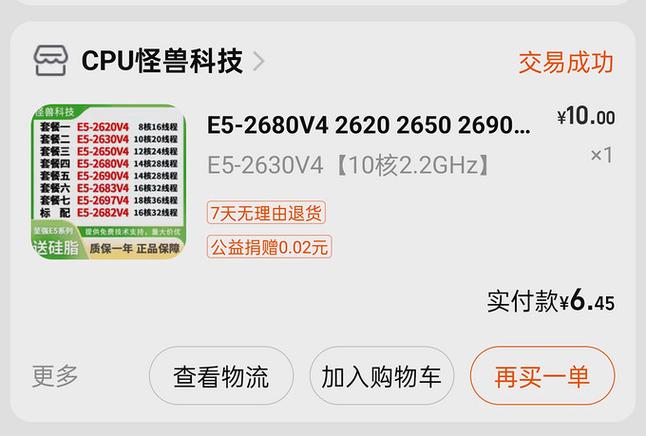646x436 pixels.
Task: Tap 再买一单 to buy again
Action: [x=542, y=377]
